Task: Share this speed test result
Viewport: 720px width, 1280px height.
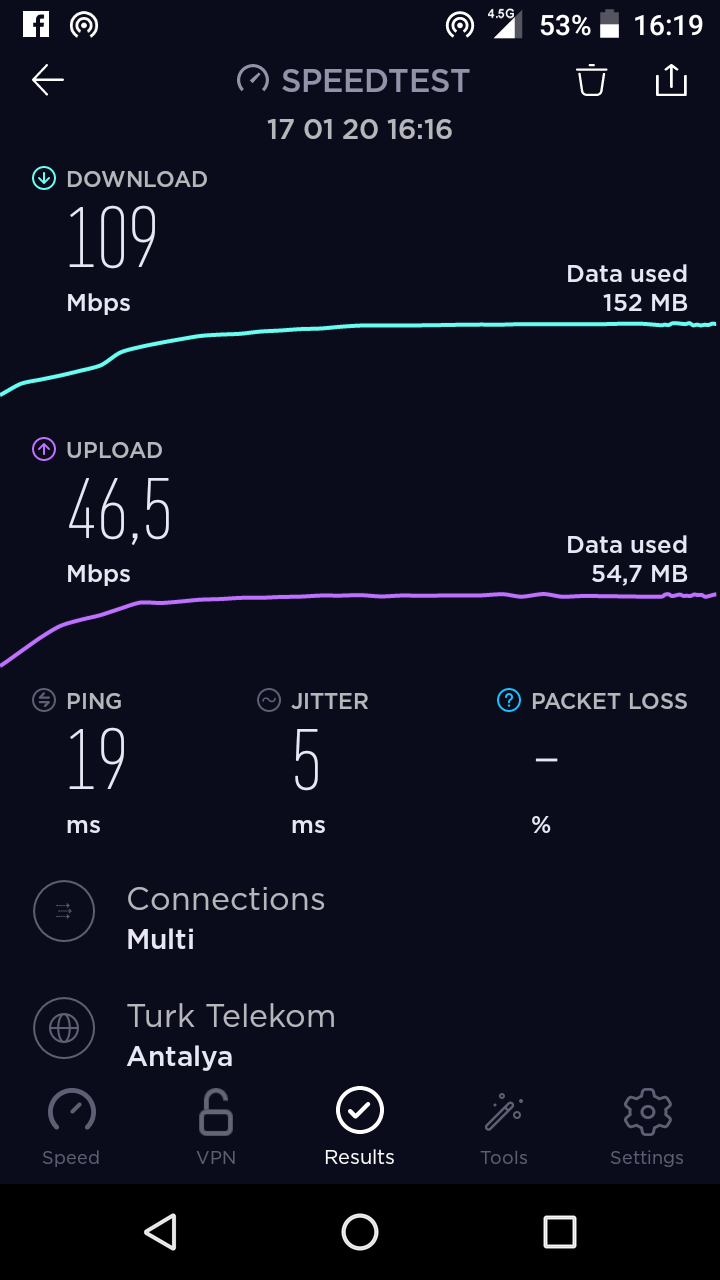Action: pyautogui.click(x=671, y=80)
